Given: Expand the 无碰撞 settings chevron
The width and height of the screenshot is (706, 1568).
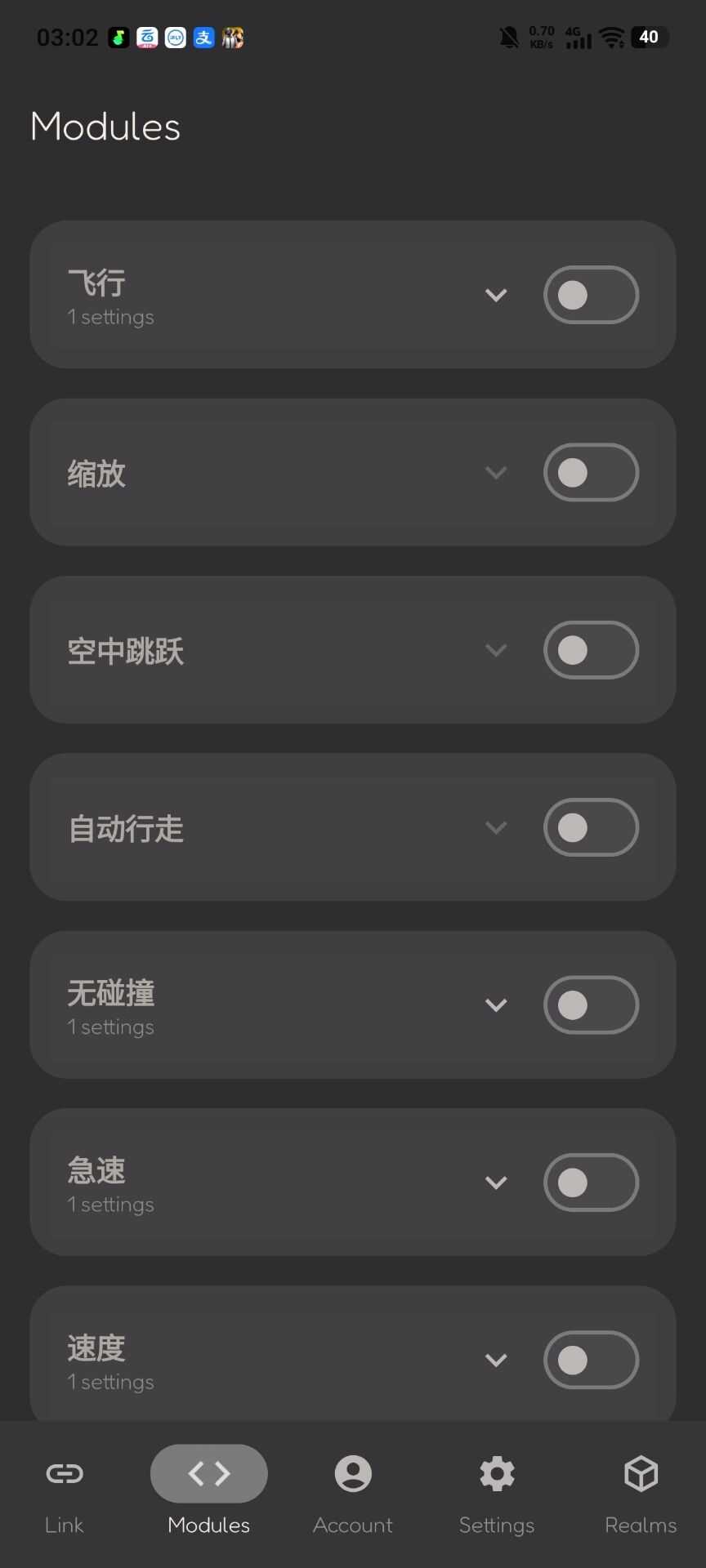Looking at the screenshot, I should click(496, 1004).
